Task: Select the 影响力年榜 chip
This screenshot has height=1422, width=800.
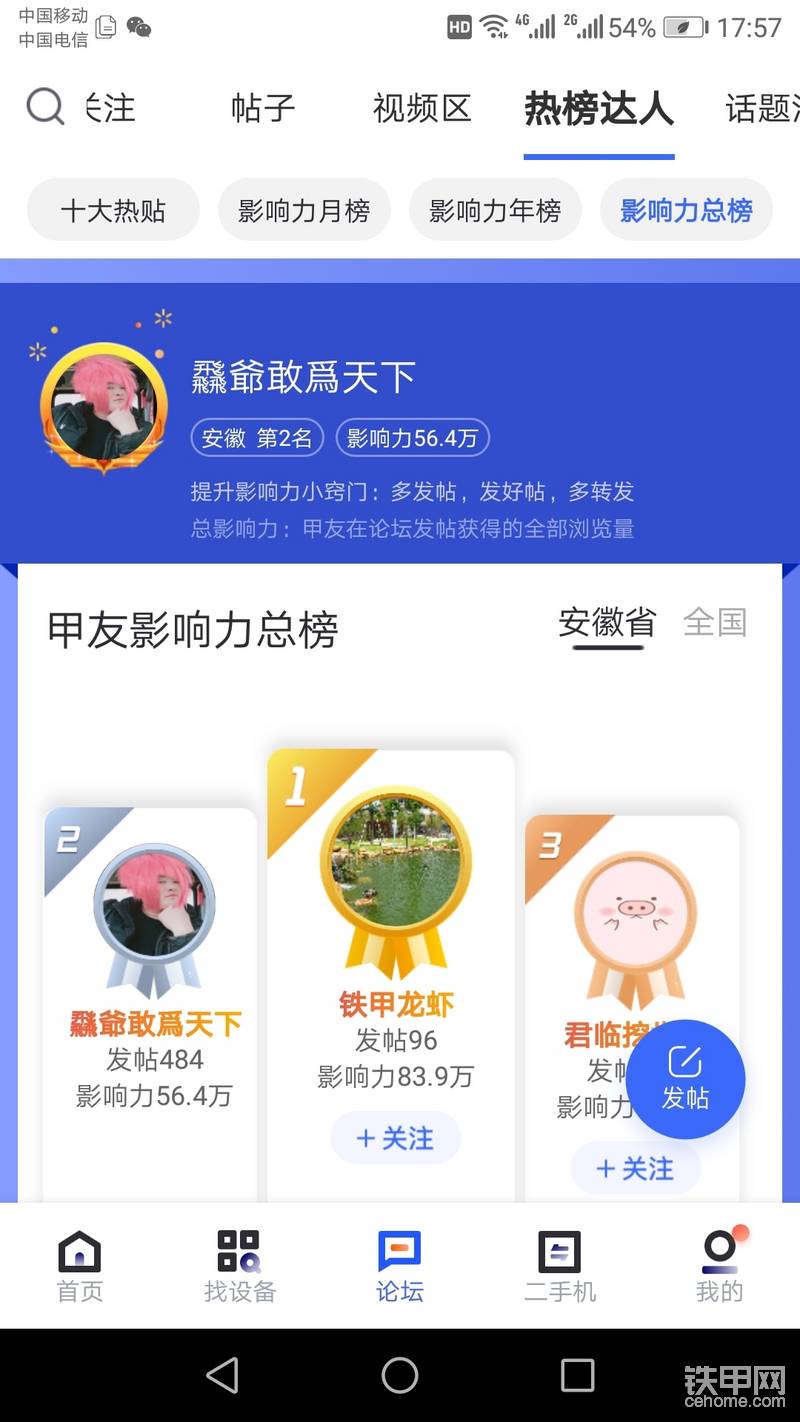Action: [x=495, y=210]
